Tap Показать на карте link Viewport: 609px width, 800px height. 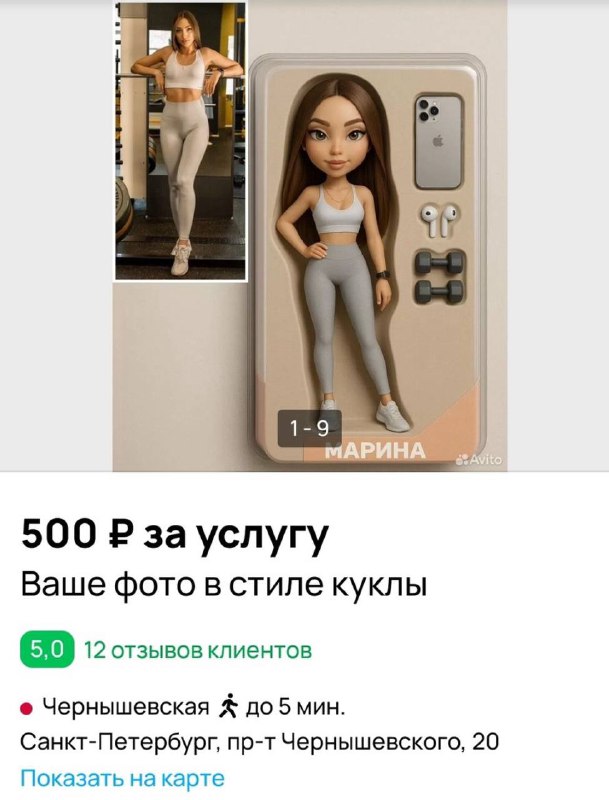pos(122,778)
